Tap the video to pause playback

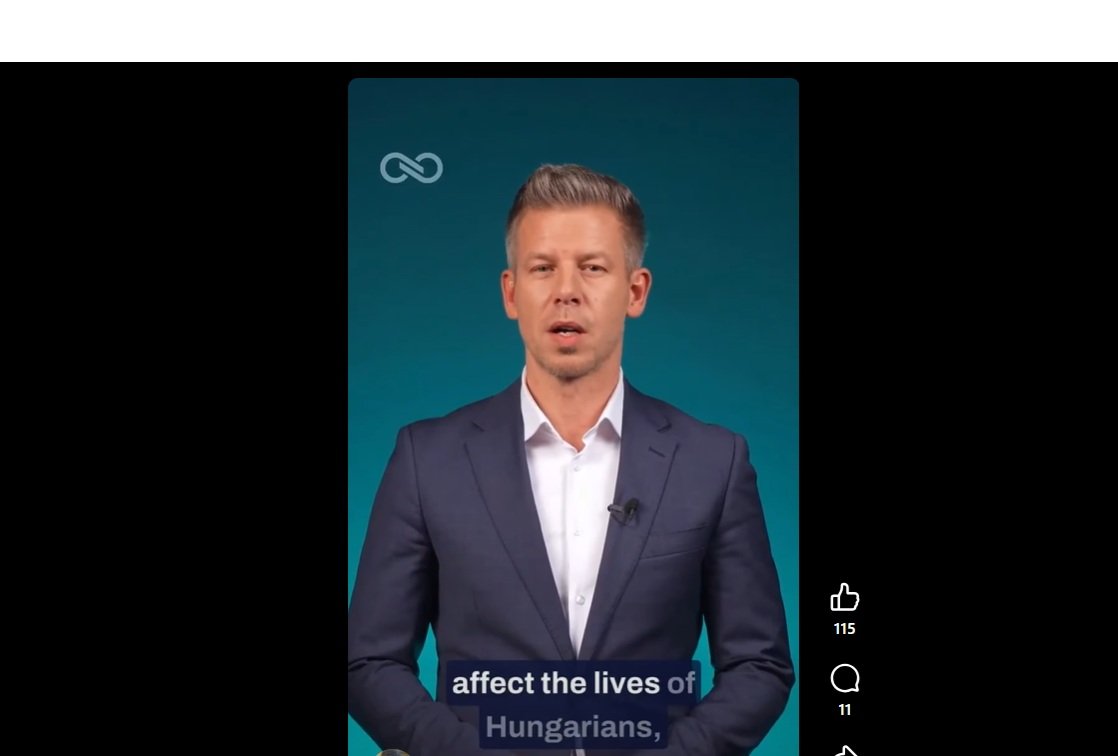point(573,400)
